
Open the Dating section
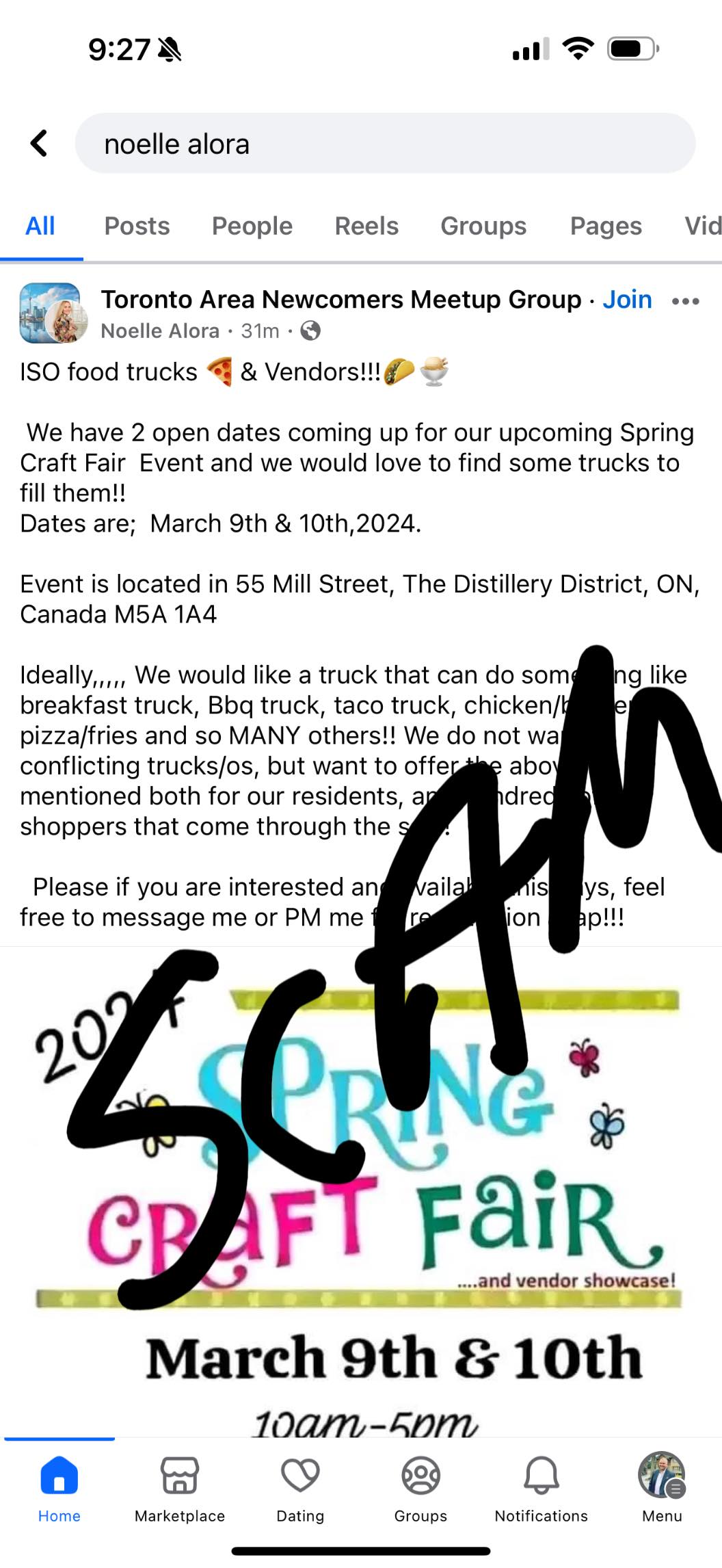click(x=300, y=1486)
